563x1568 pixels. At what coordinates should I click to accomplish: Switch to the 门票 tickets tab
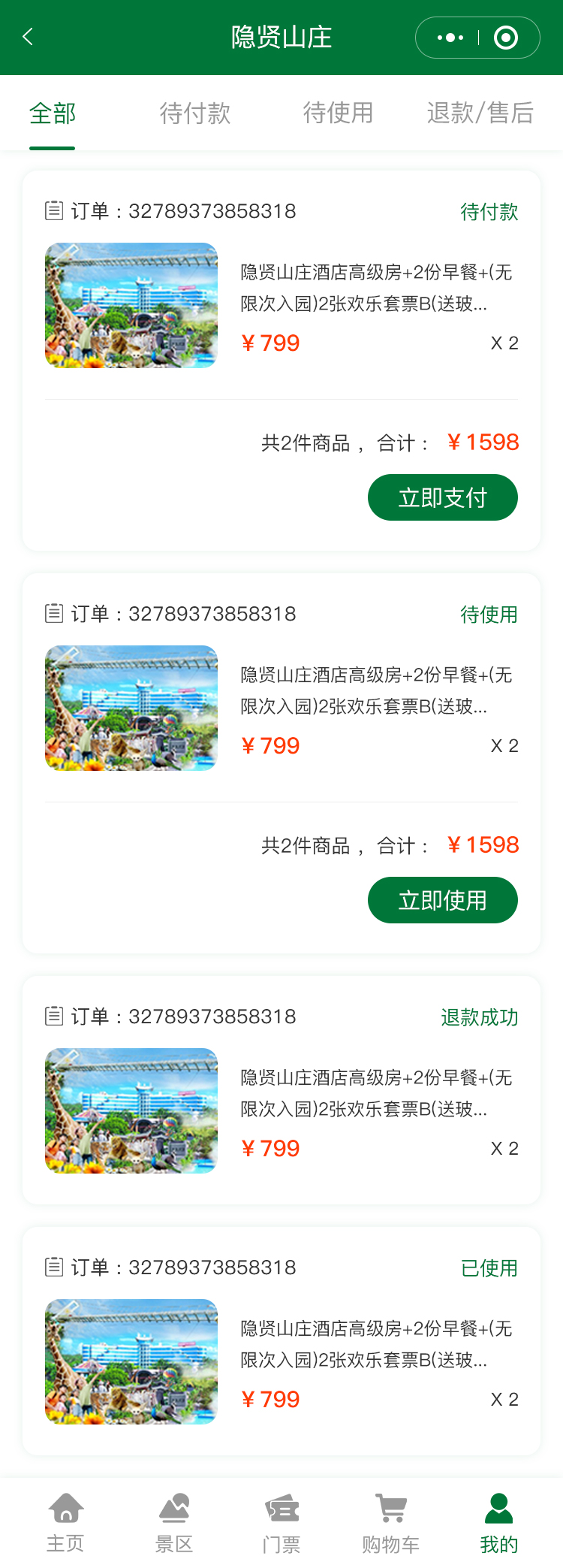click(x=281, y=1523)
